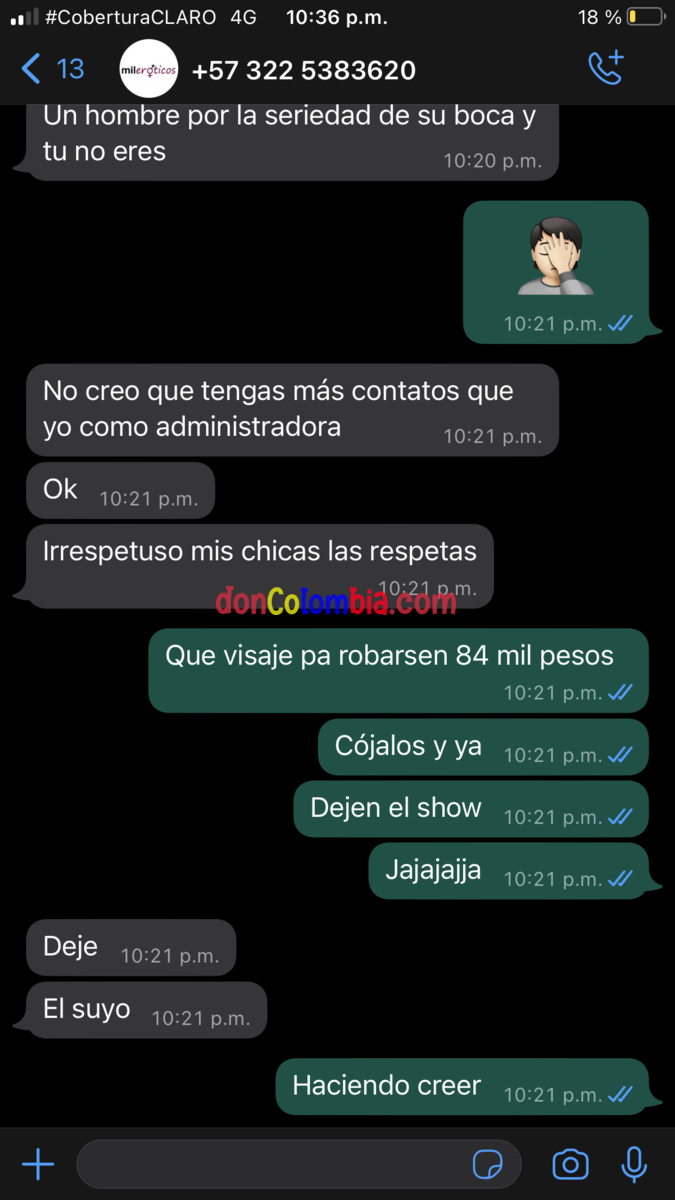Open the camera to take a photo

(571, 1164)
